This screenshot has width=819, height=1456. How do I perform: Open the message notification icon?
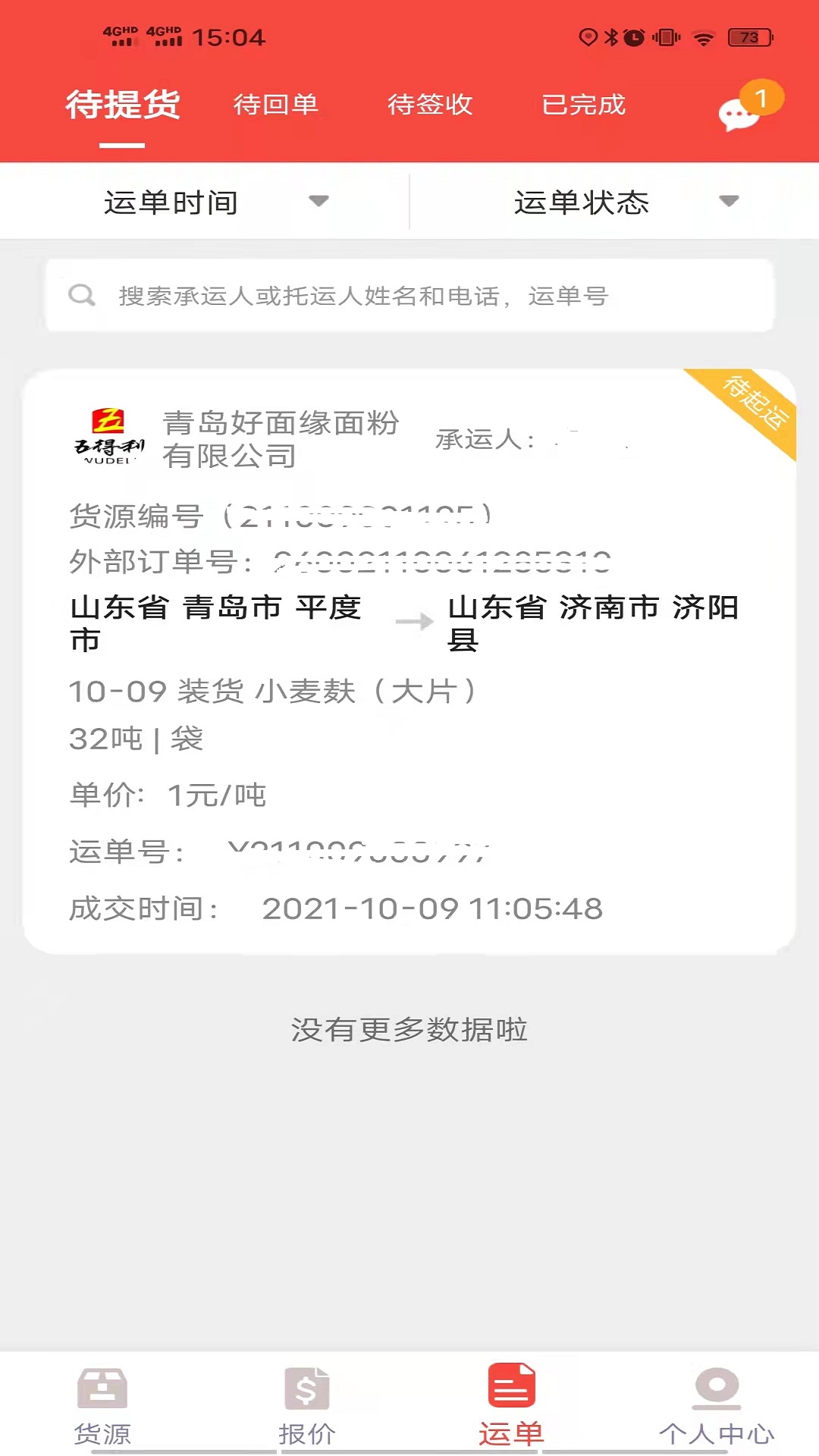(739, 114)
